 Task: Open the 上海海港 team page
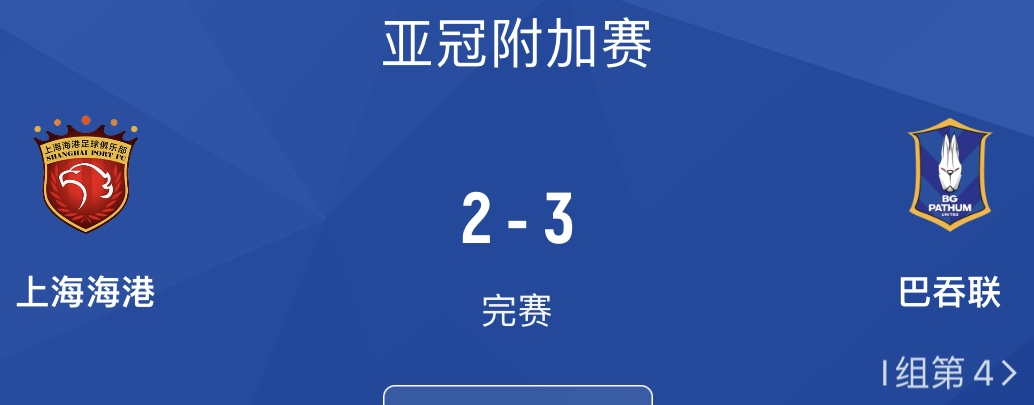85,176
